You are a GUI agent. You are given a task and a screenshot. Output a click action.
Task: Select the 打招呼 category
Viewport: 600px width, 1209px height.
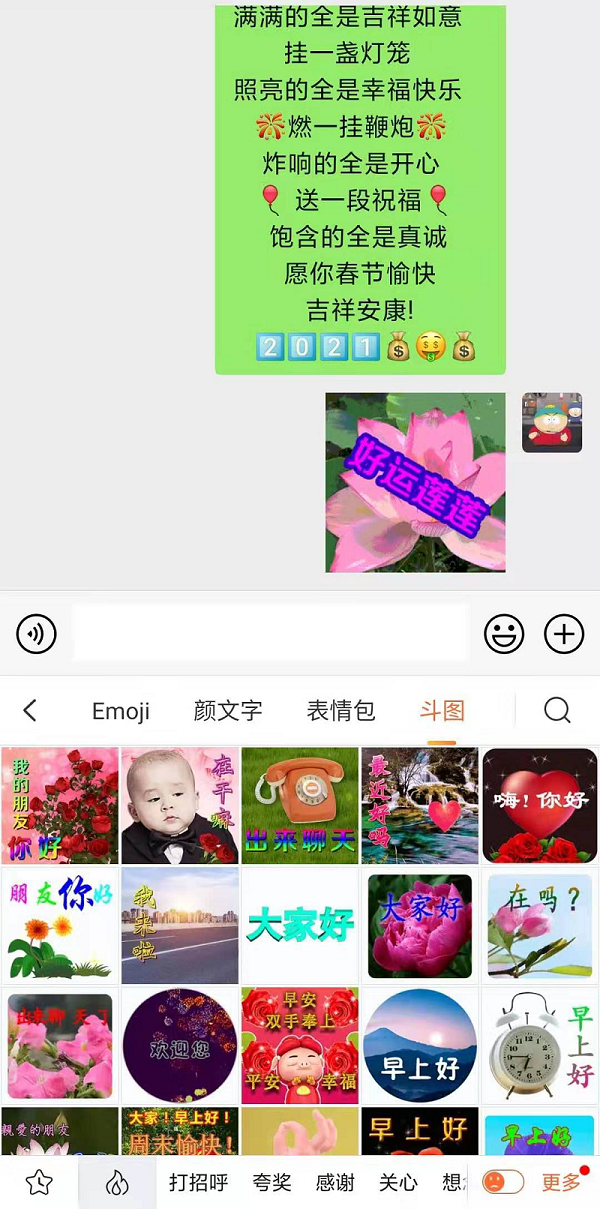[x=198, y=1183]
